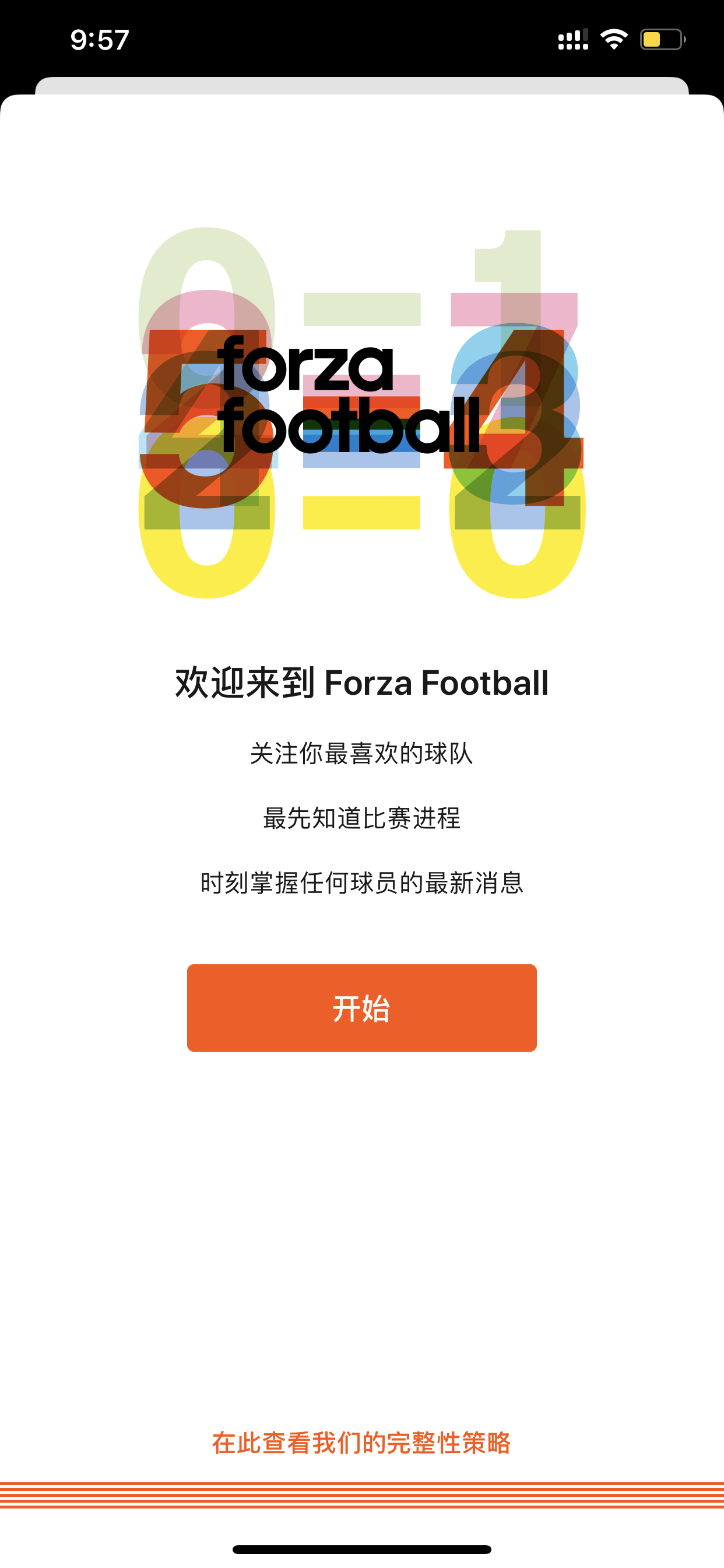The height and width of the screenshot is (1568, 724).
Task: Tap the orange 开始 button
Action: point(361,1007)
